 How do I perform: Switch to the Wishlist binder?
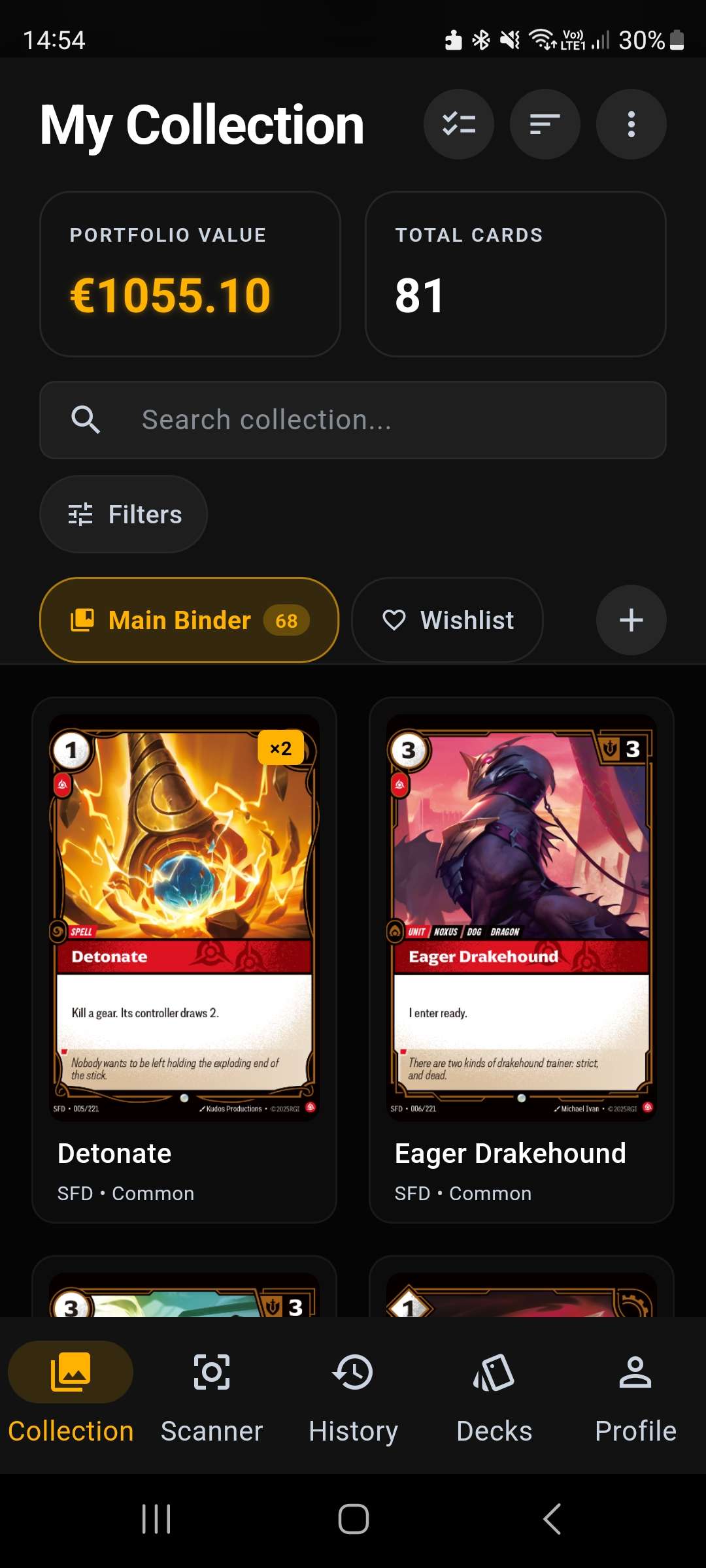pos(447,620)
